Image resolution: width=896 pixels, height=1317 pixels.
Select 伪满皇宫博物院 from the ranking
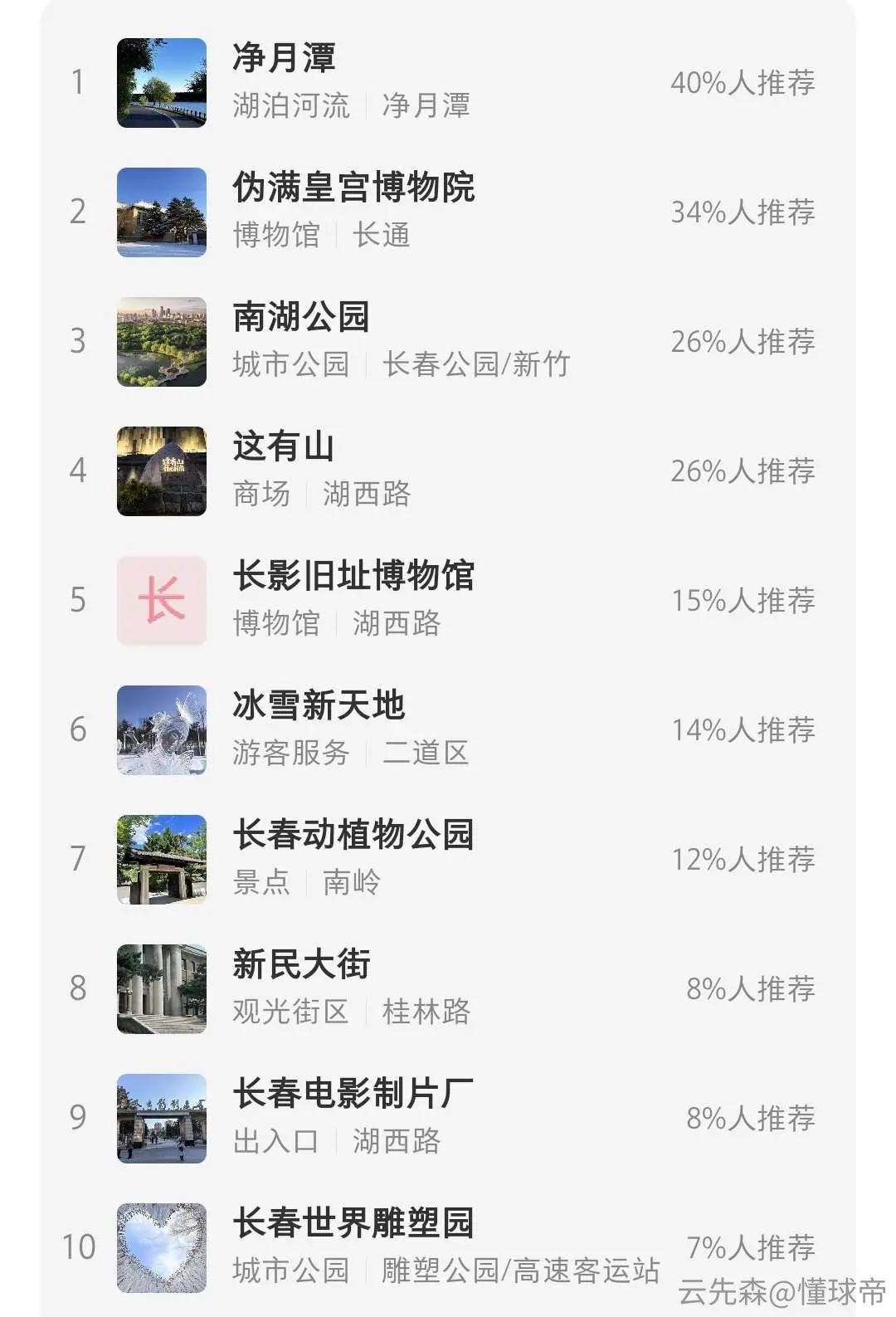pyautogui.click(x=448, y=212)
